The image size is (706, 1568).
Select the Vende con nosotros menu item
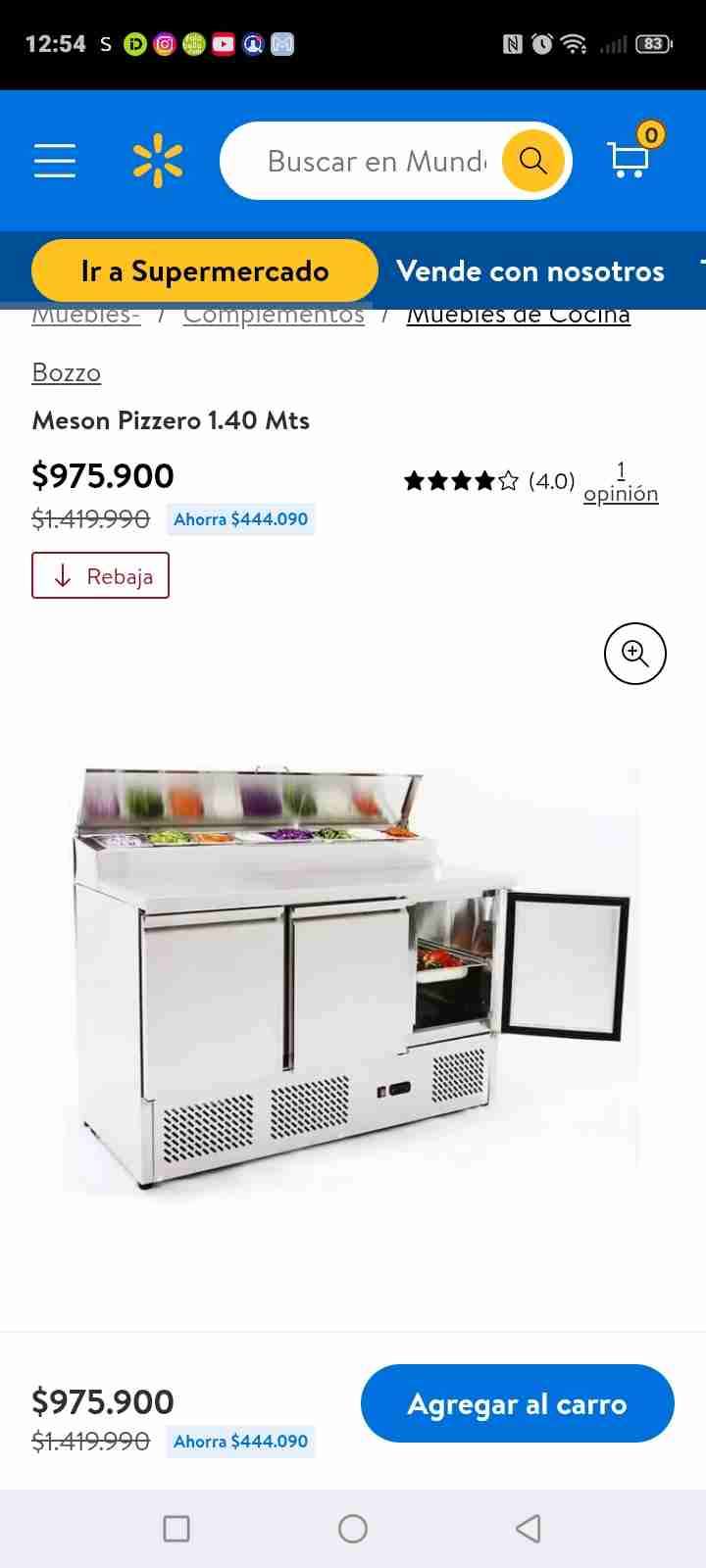click(x=529, y=271)
